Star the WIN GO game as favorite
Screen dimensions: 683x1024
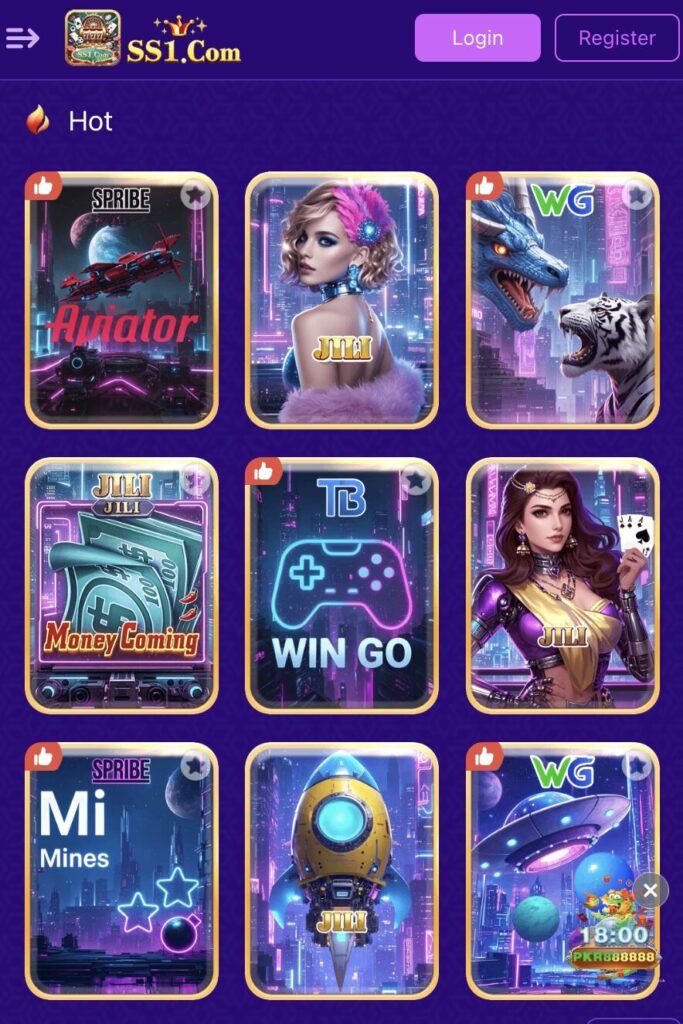click(416, 480)
